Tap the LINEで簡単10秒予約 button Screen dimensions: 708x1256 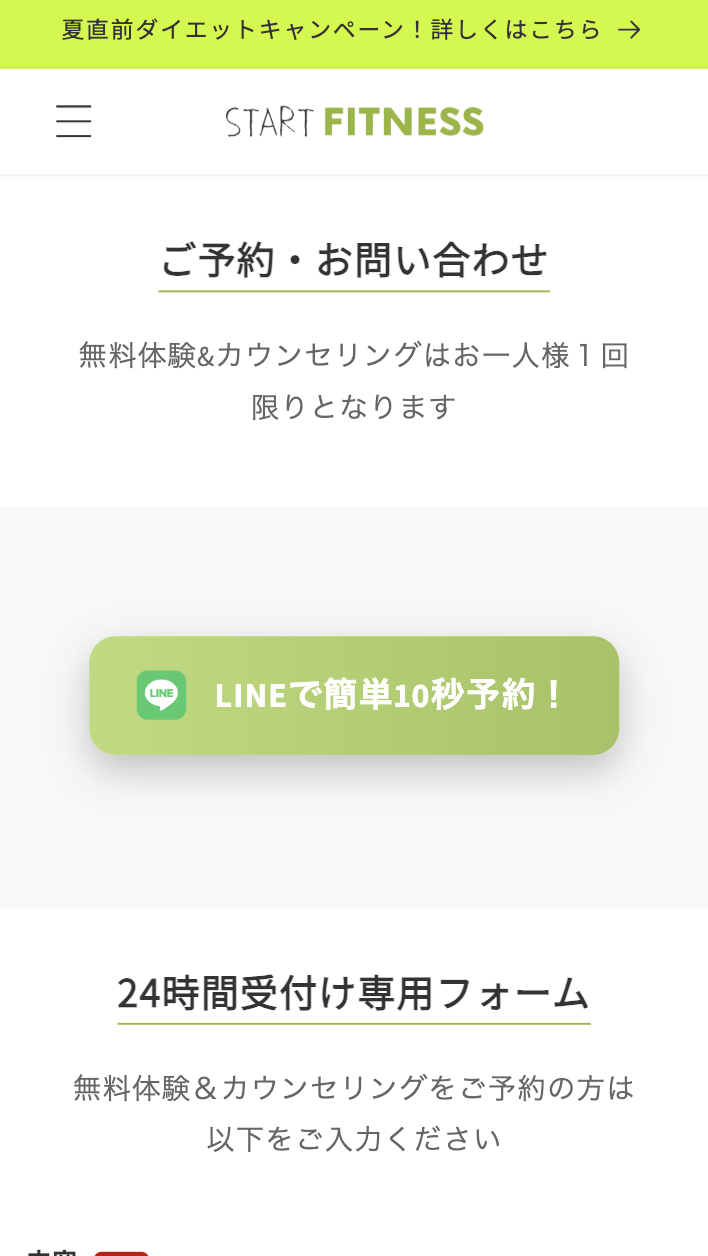[354, 695]
